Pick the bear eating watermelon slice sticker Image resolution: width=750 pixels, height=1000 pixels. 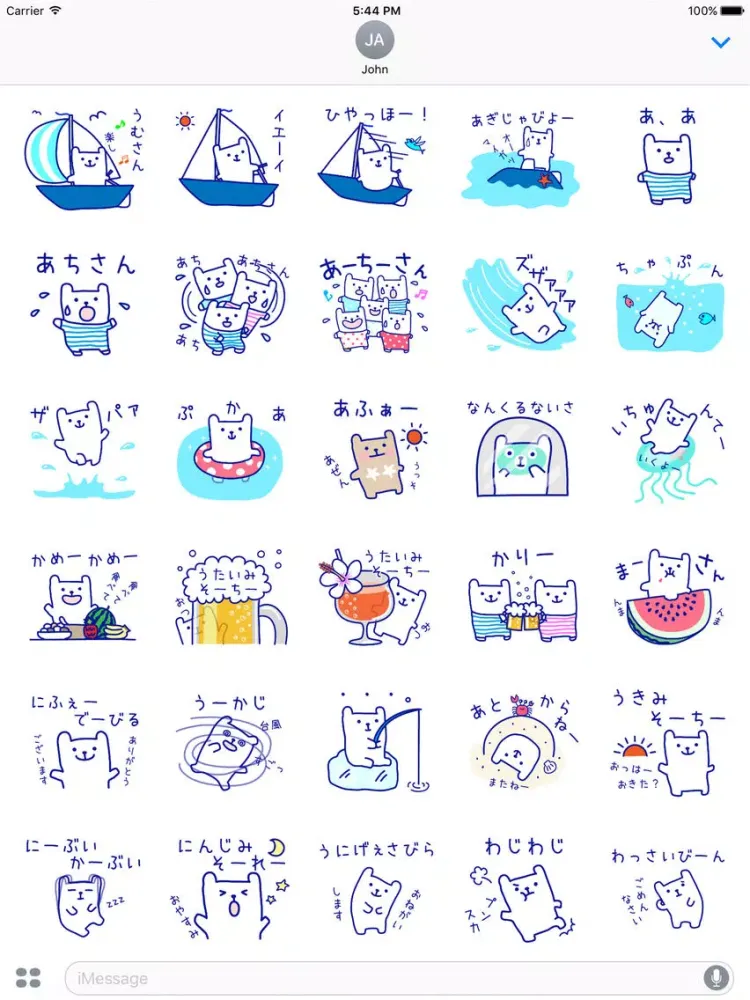667,597
